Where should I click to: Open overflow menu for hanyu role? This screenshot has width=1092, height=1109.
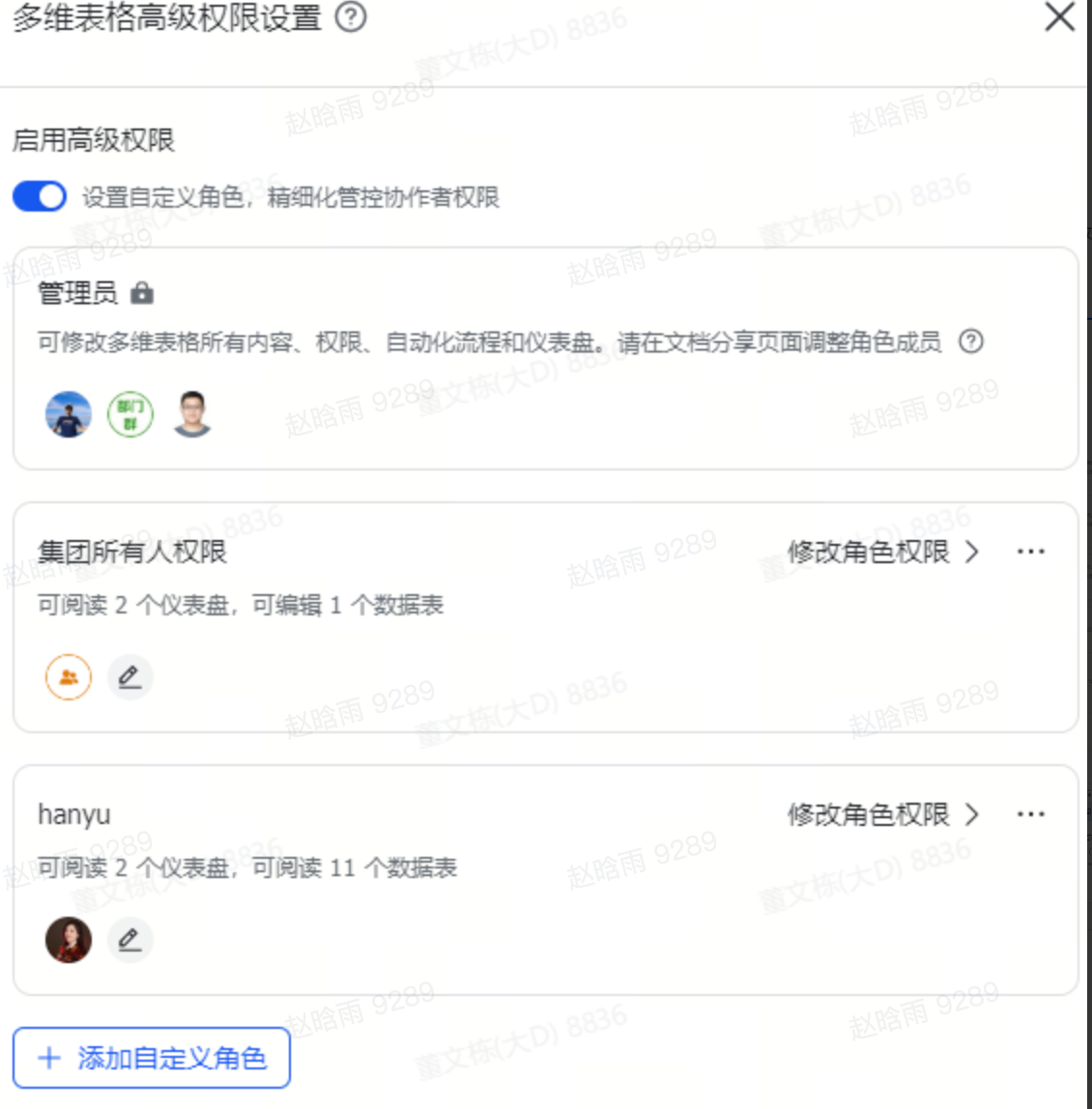1030,814
